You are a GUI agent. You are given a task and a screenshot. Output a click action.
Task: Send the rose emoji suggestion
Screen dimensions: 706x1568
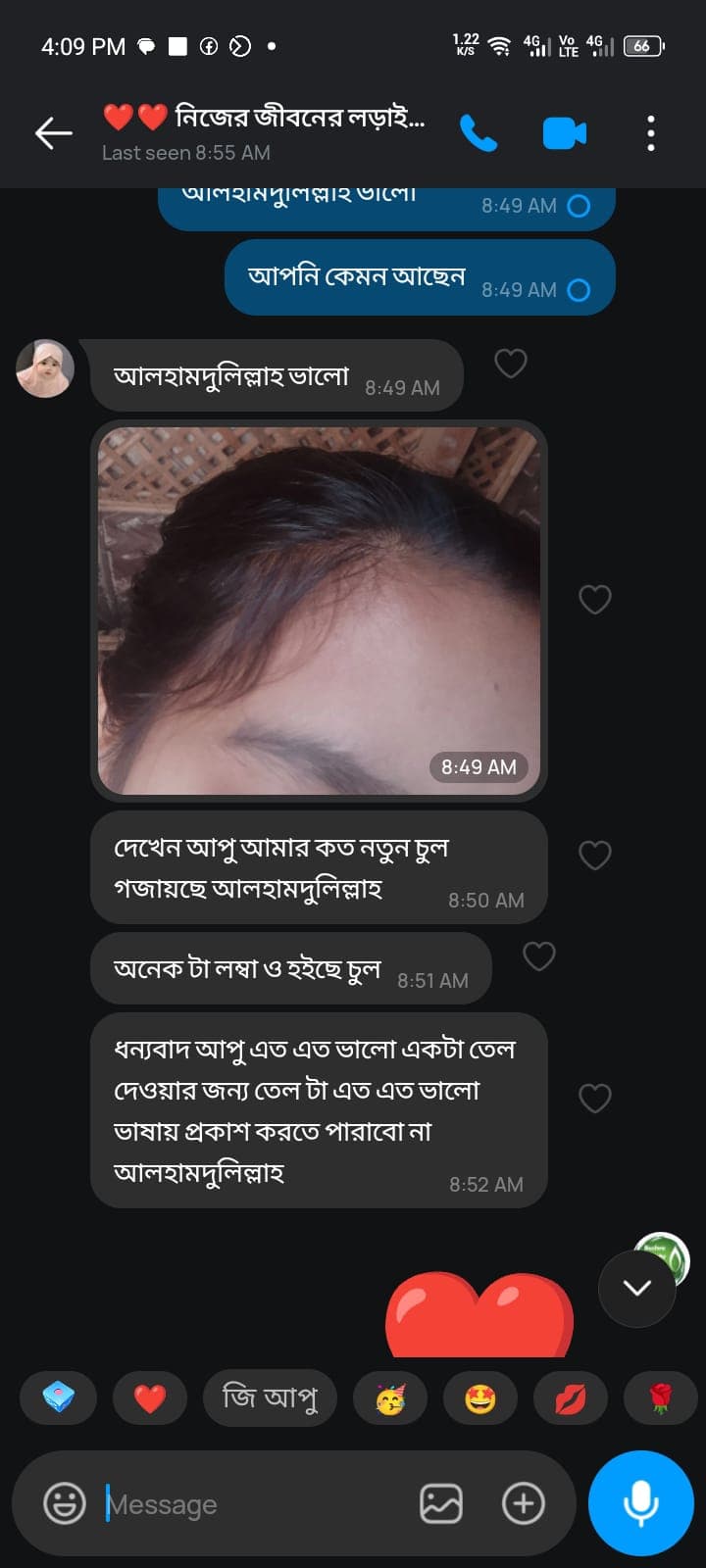pyautogui.click(x=661, y=1398)
